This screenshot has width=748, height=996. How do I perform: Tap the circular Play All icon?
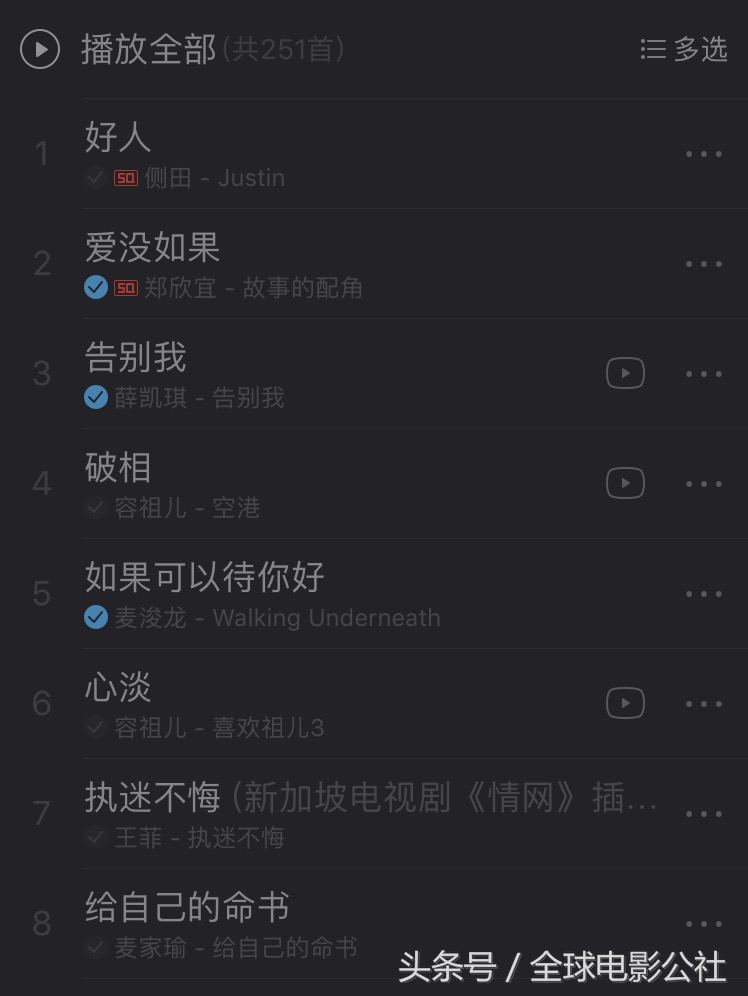[39, 50]
